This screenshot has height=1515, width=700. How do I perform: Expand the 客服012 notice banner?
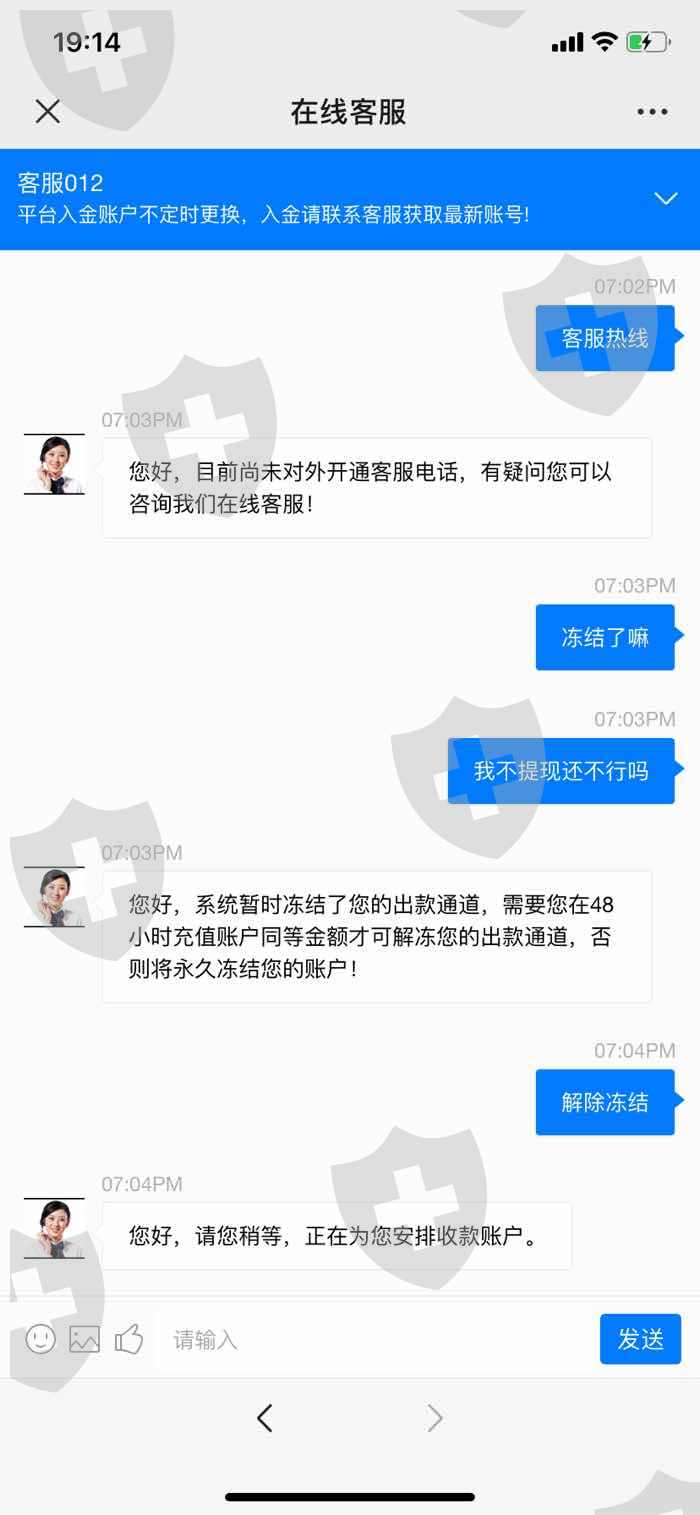(x=666, y=198)
